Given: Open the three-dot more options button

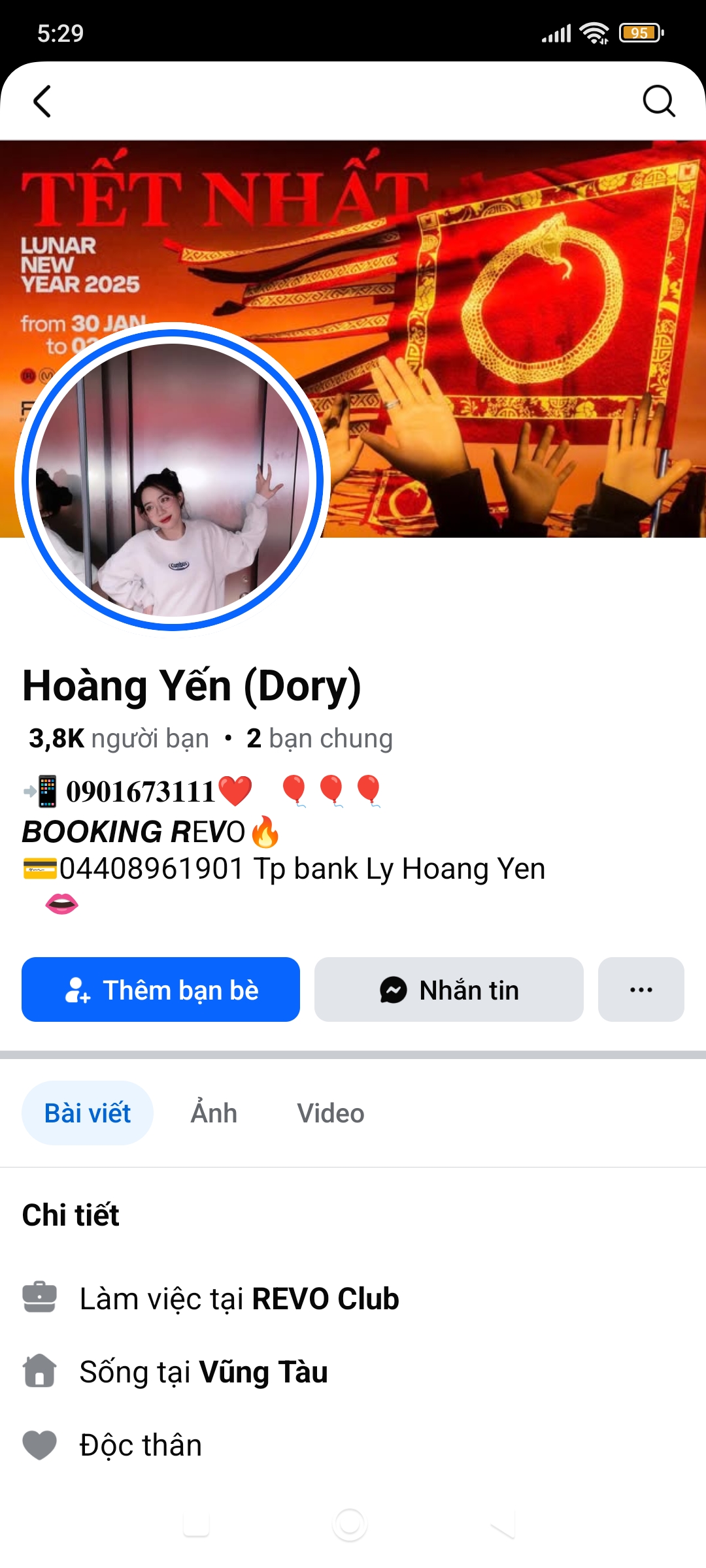Looking at the screenshot, I should click(641, 990).
